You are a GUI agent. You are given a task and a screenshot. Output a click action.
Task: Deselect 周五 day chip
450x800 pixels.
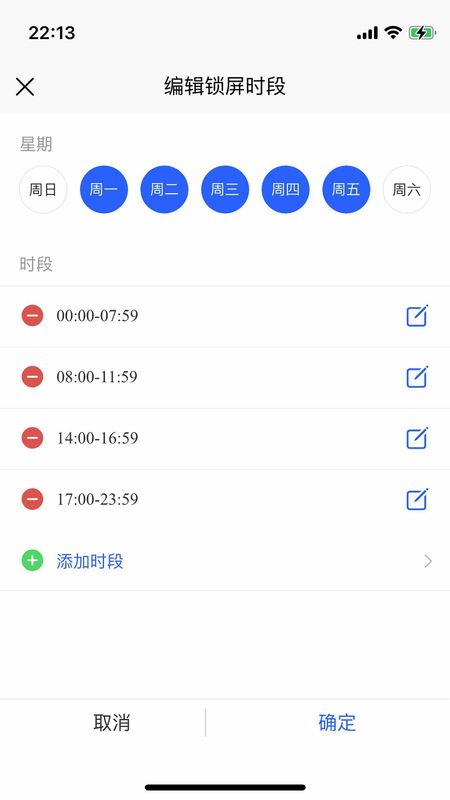pyautogui.click(x=346, y=190)
